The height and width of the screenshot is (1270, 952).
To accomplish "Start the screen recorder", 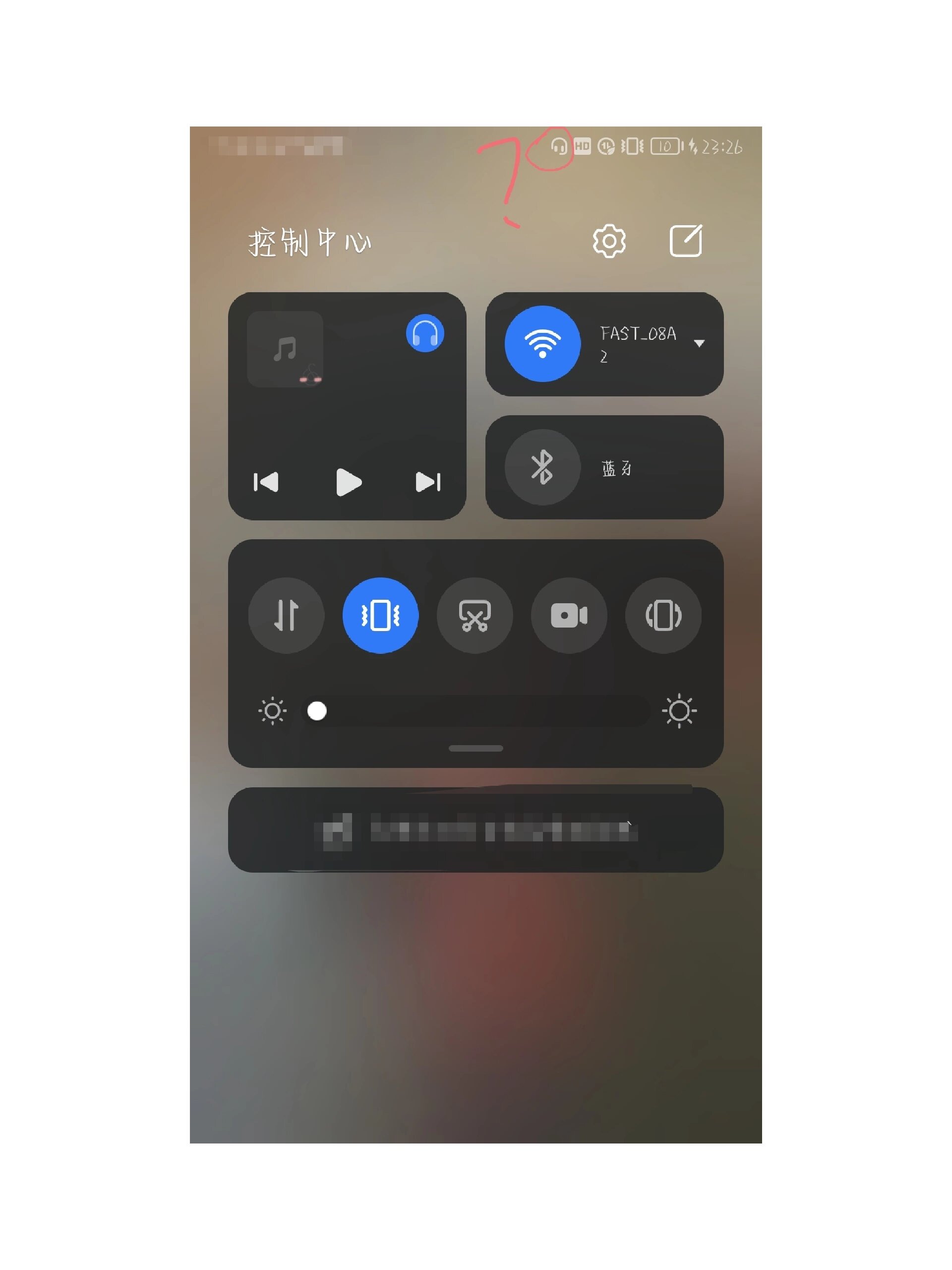I will [x=569, y=615].
